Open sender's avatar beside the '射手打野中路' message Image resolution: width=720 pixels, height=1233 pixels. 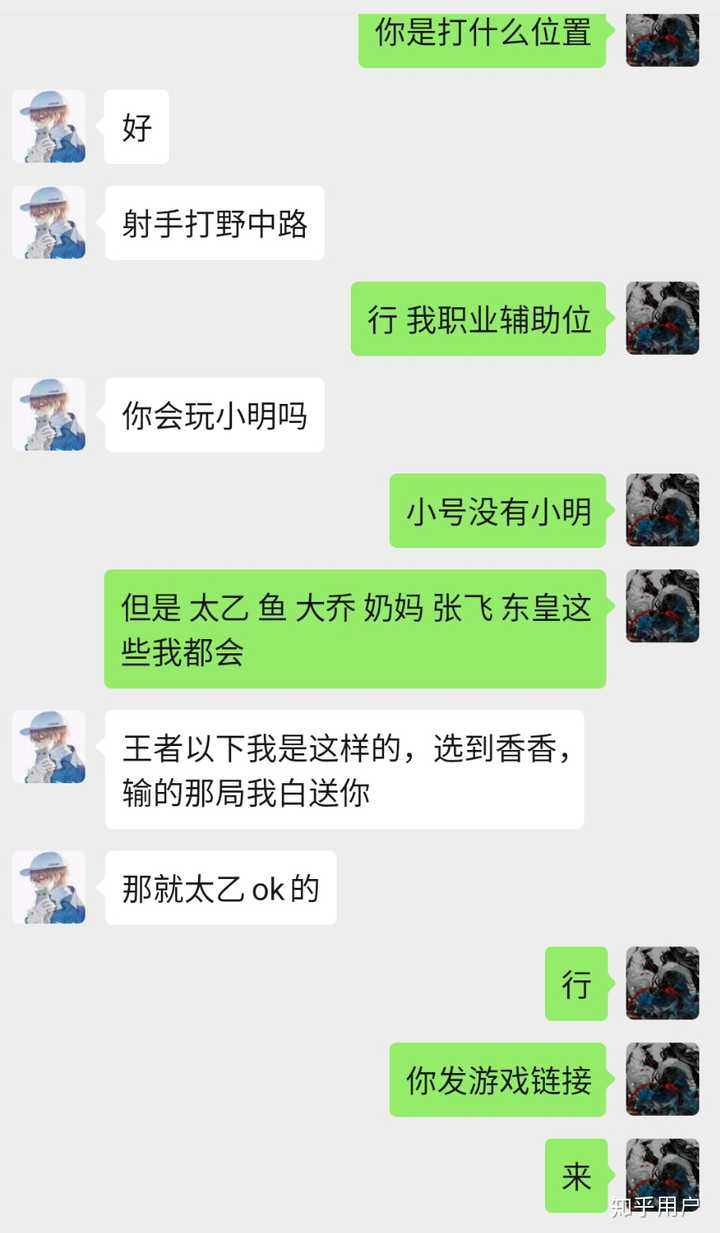[x=49, y=222]
